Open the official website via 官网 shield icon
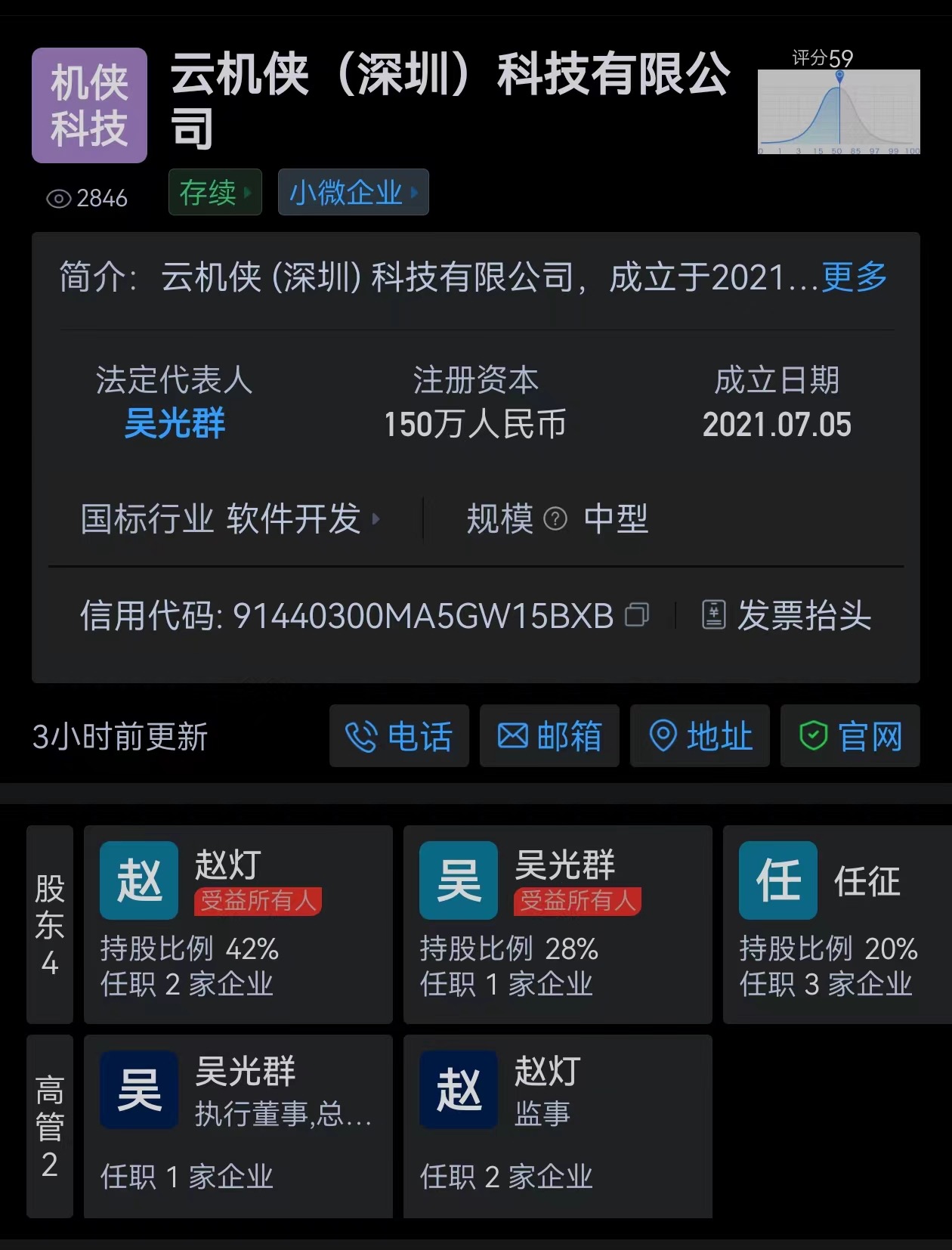Image resolution: width=952 pixels, height=1250 pixels. point(814,735)
